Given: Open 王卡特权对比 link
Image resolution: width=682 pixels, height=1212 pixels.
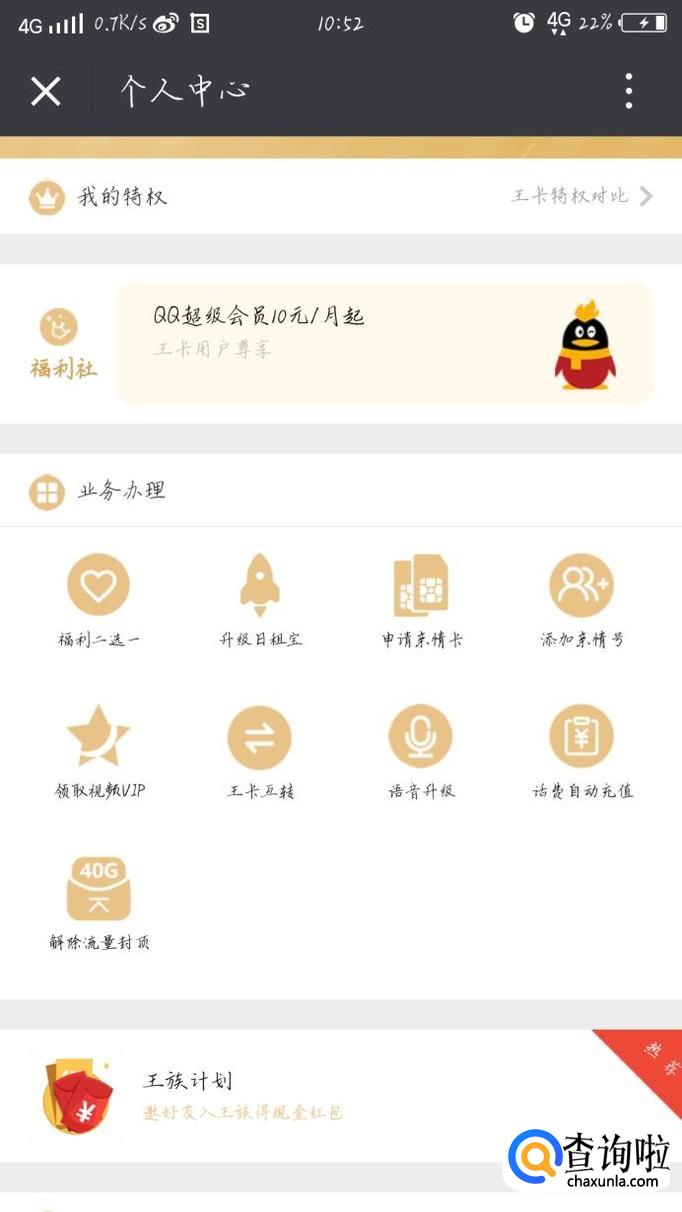Looking at the screenshot, I should pyautogui.click(x=581, y=196).
